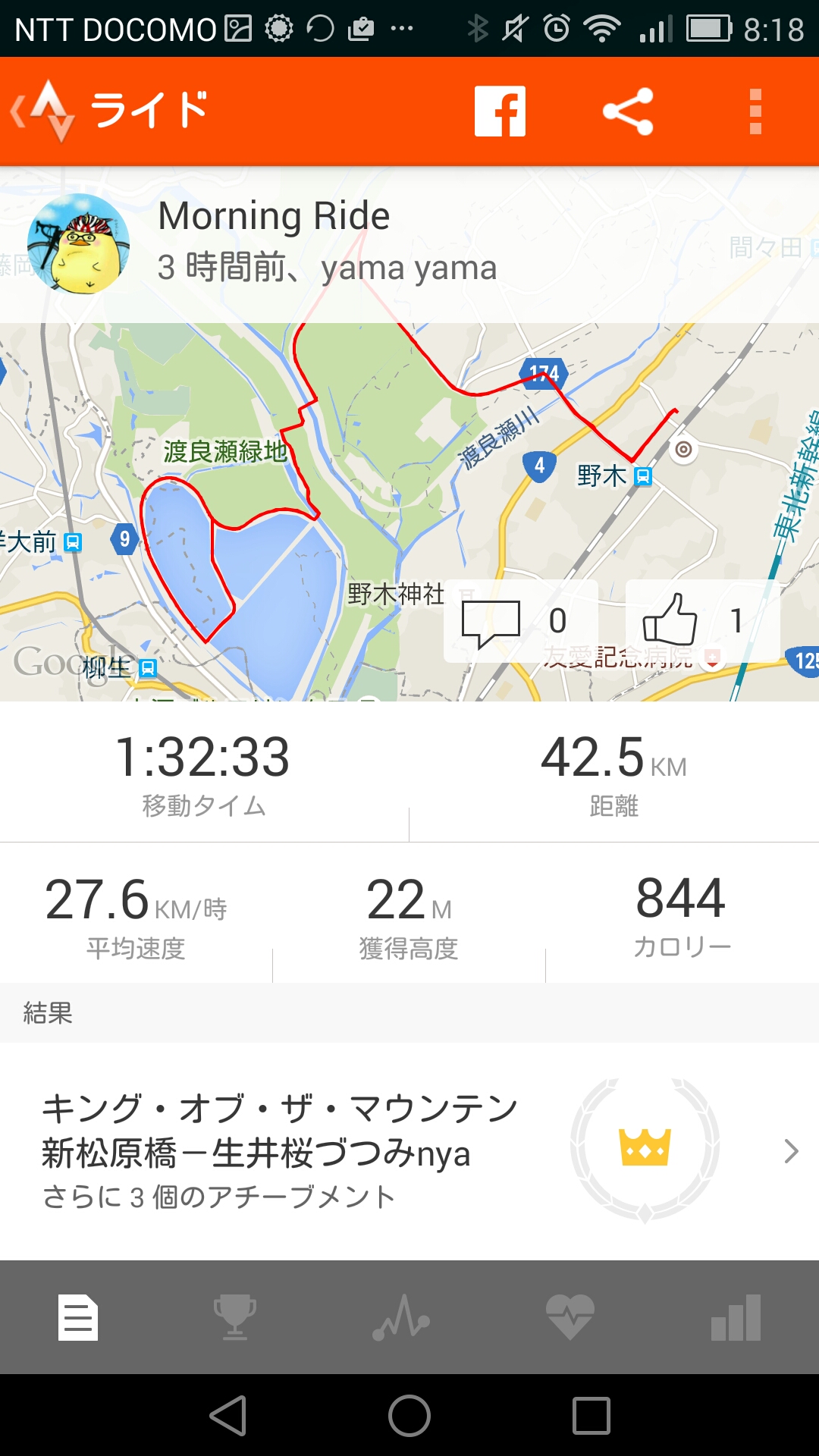This screenshot has width=819, height=1456.
Task: Switch to the overview document tab
Action: tap(78, 1317)
